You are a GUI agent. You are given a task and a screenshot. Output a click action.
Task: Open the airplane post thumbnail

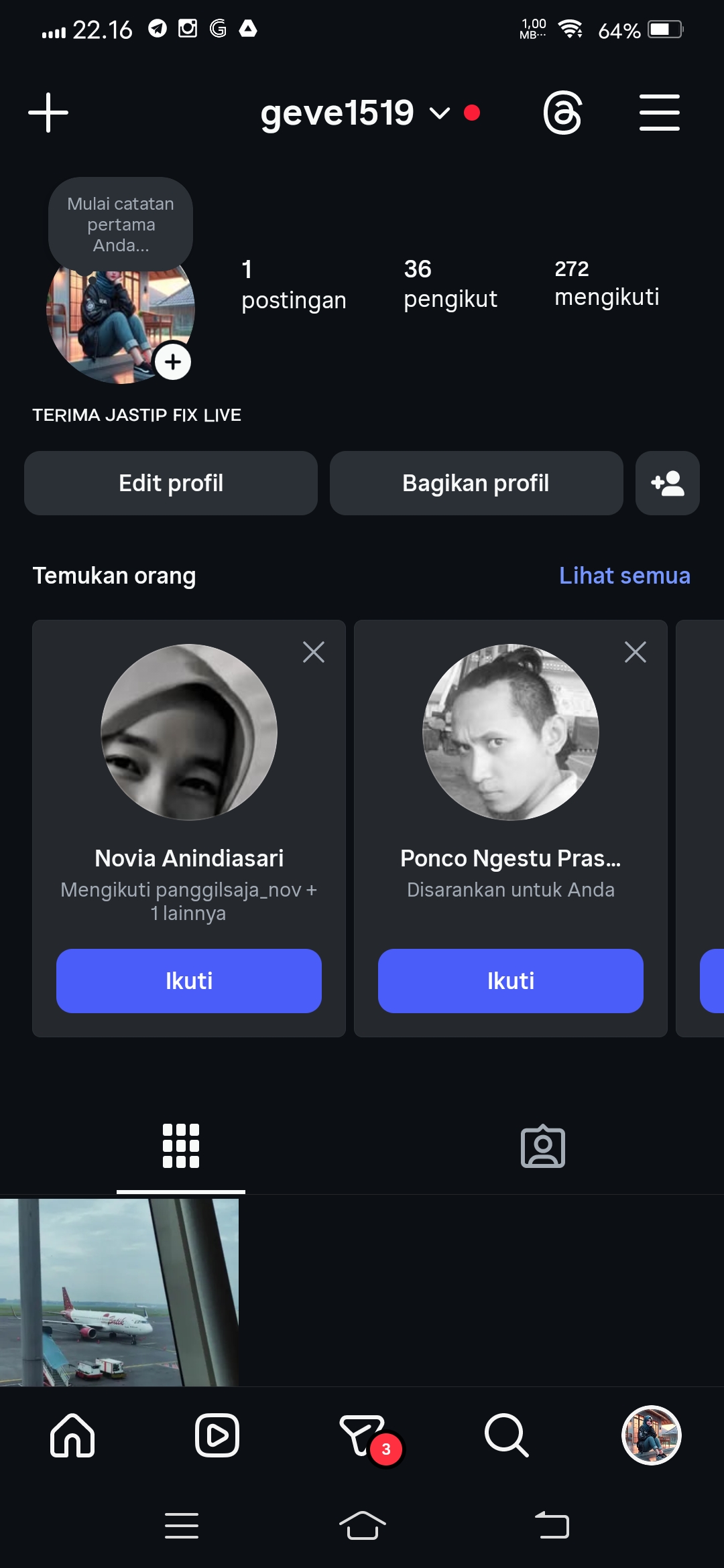[x=119, y=1292]
